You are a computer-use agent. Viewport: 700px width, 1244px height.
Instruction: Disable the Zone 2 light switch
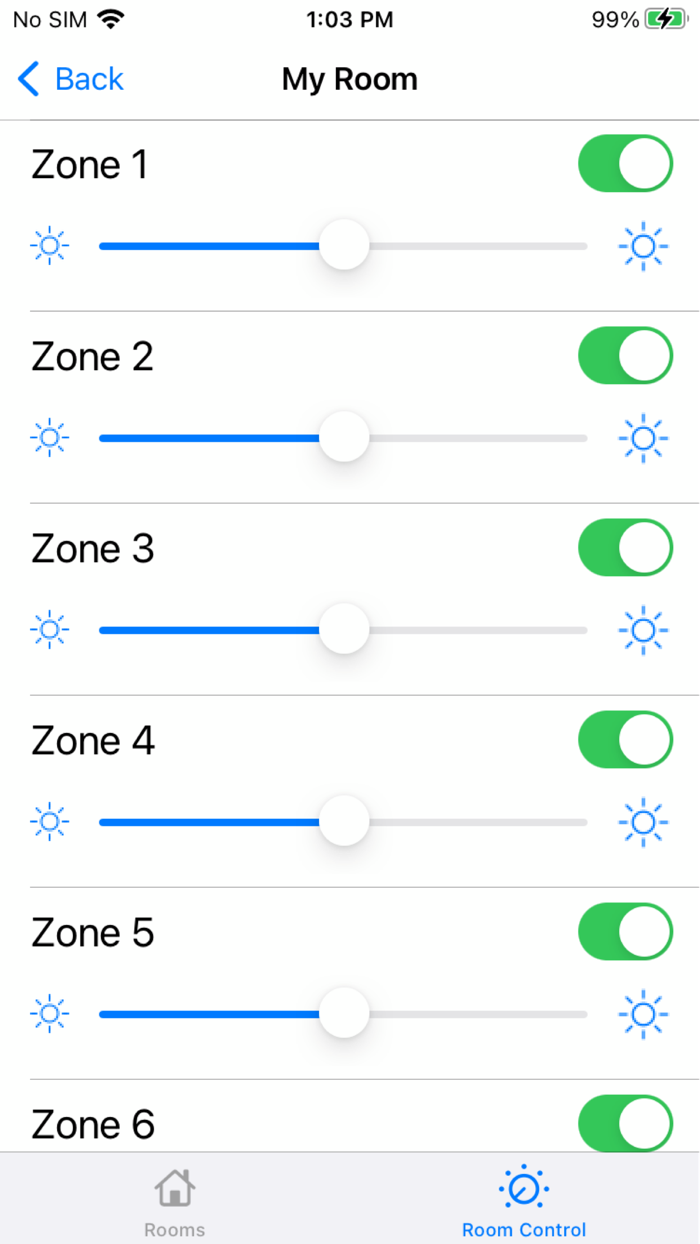pyautogui.click(x=625, y=356)
